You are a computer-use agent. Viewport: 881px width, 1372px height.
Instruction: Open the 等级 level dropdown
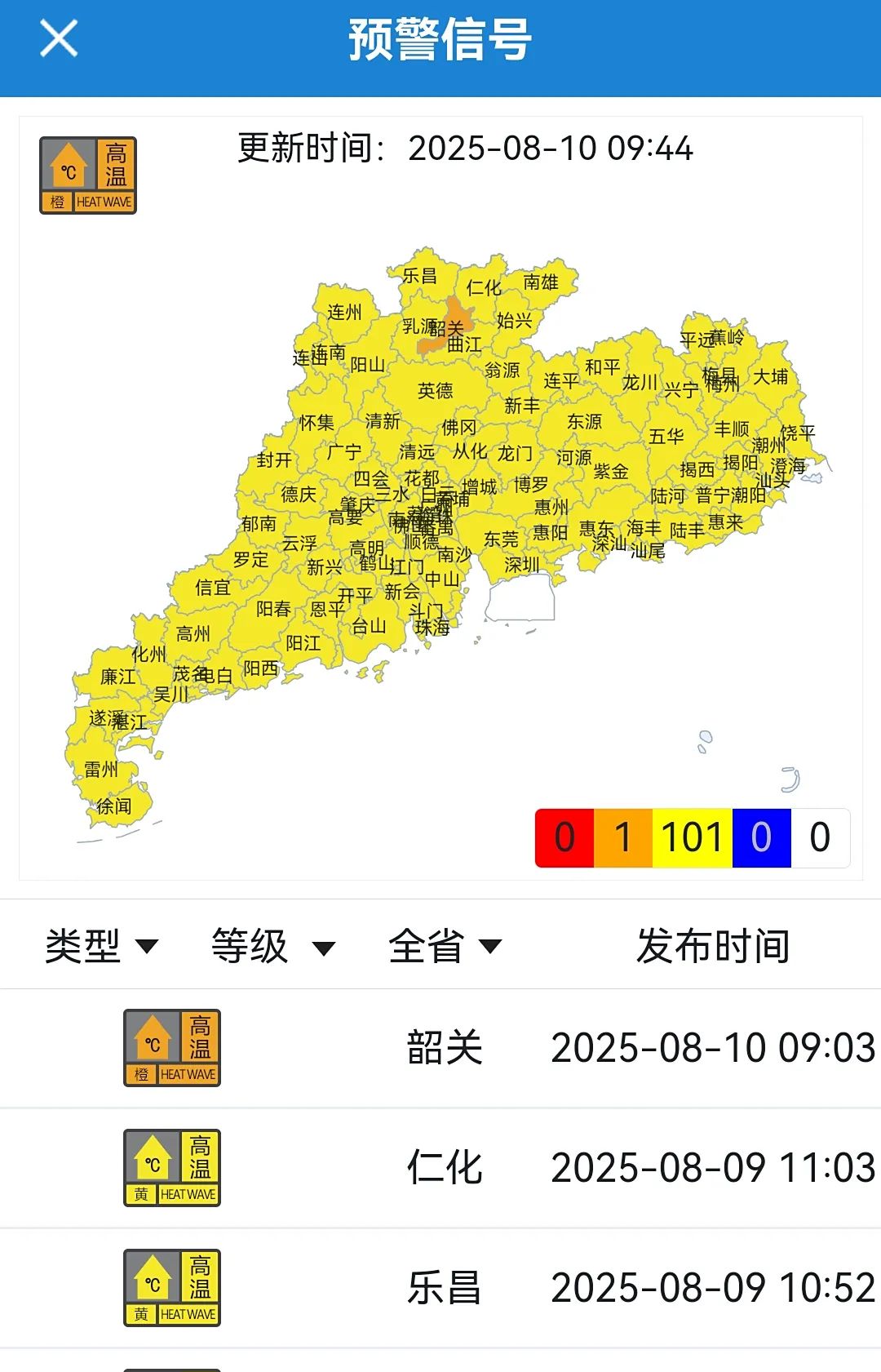click(x=273, y=947)
